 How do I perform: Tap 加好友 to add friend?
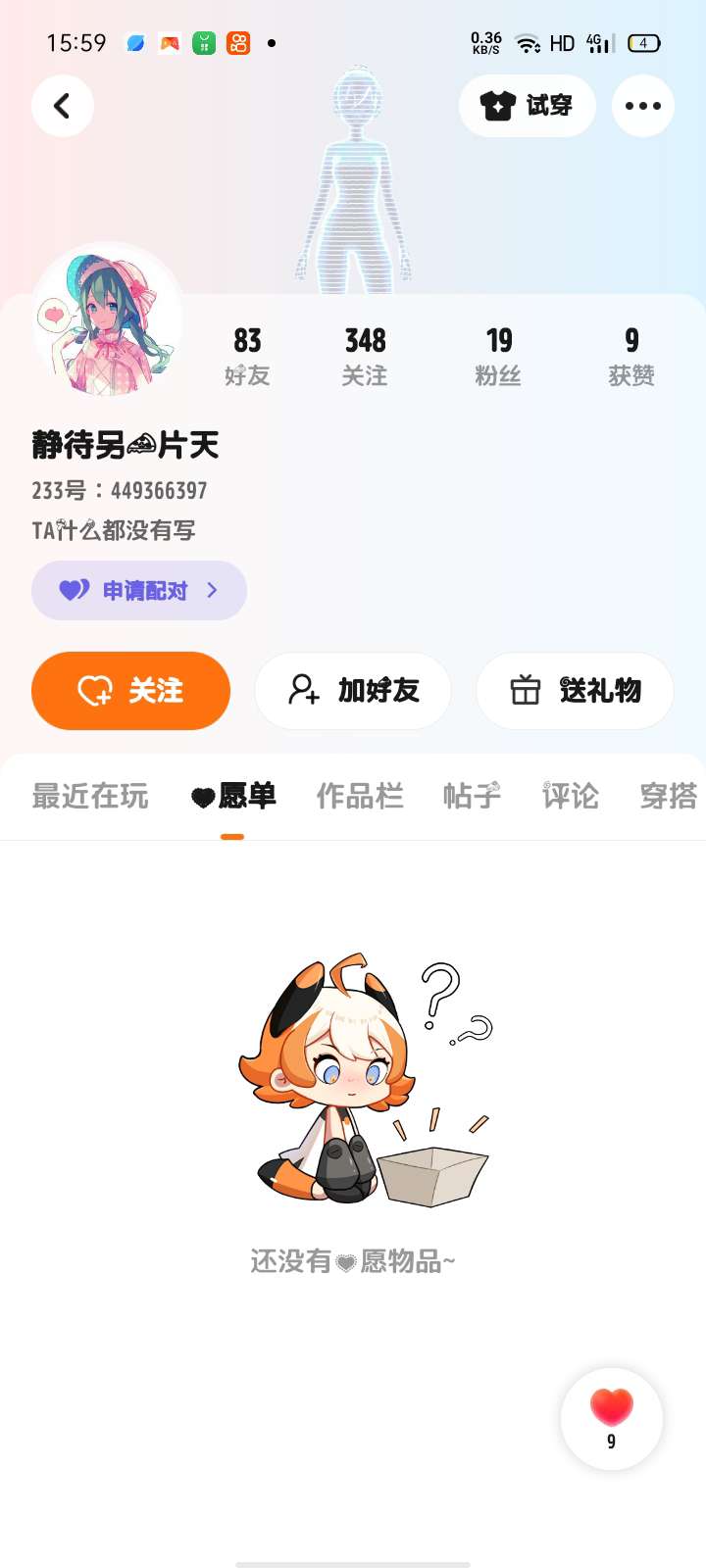[353, 691]
